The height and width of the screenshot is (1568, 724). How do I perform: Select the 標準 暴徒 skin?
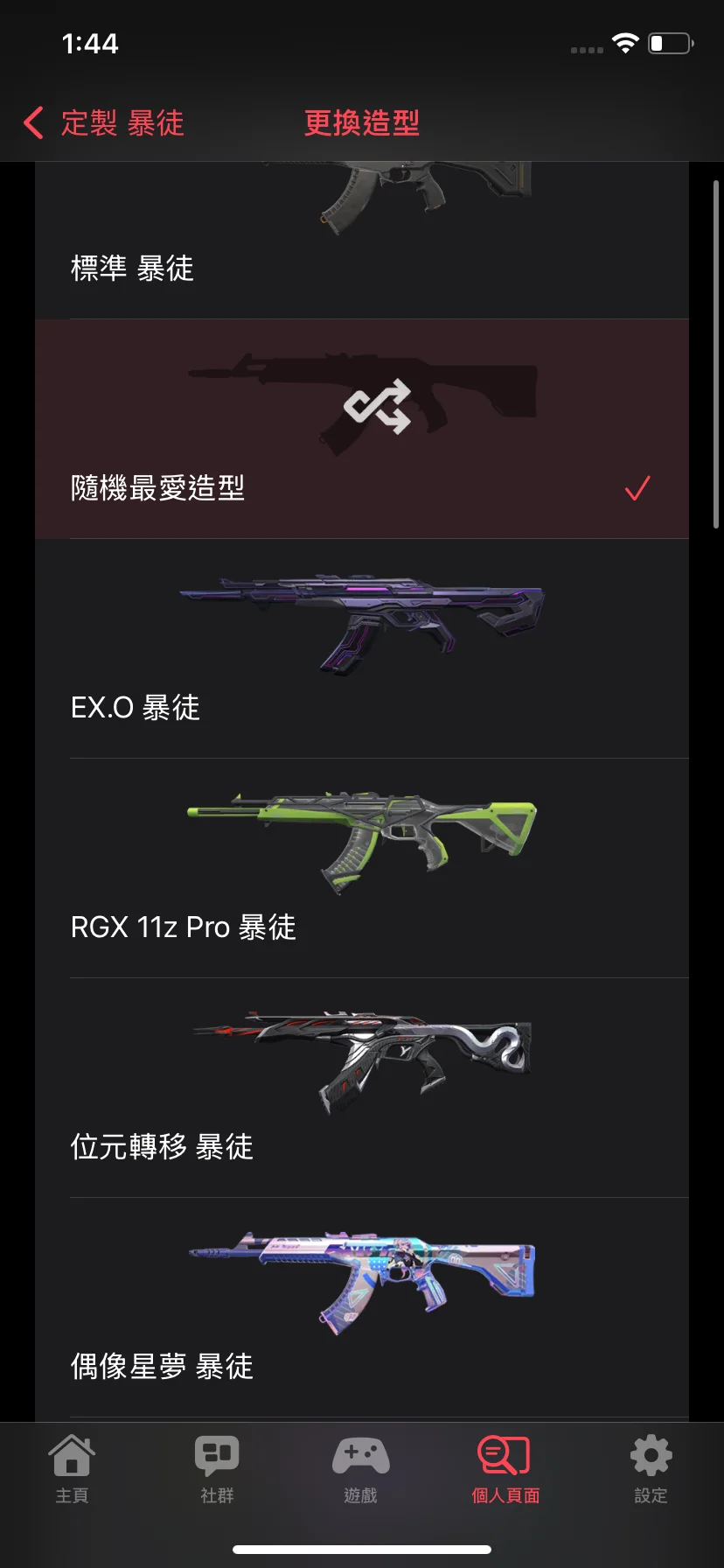(361, 245)
